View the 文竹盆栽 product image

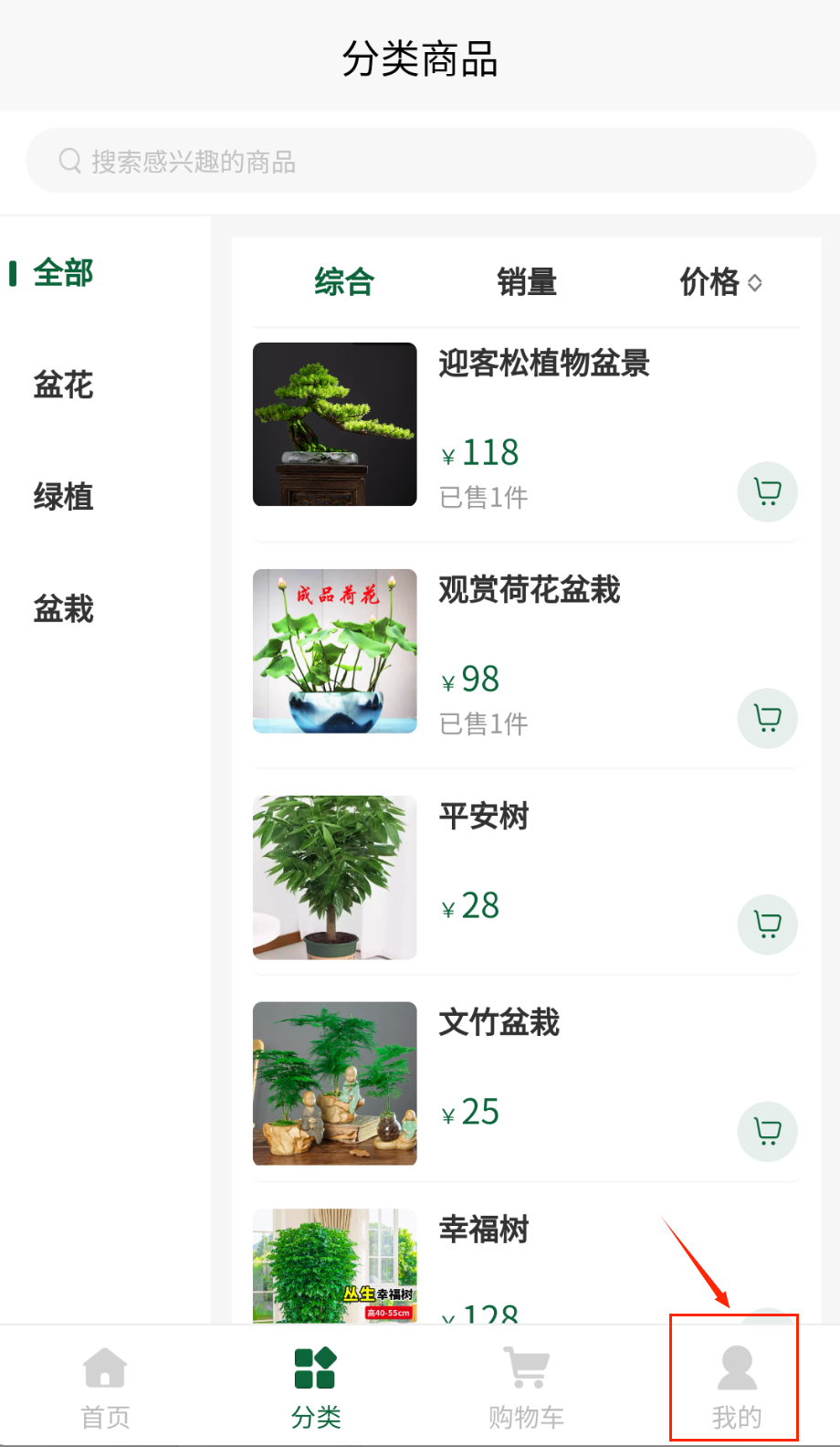coord(335,1083)
